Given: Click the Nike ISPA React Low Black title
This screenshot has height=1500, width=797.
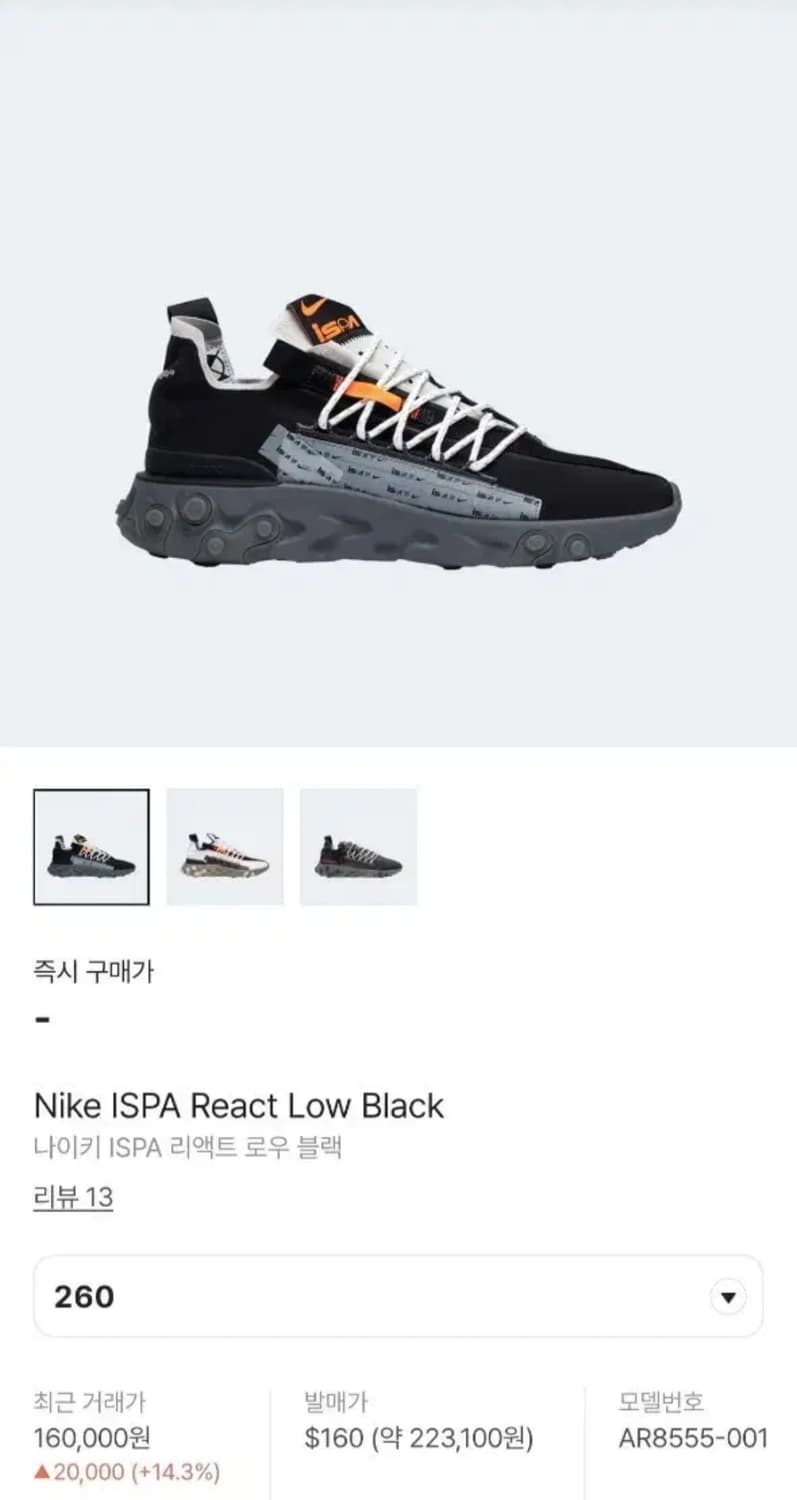Looking at the screenshot, I should pyautogui.click(x=238, y=1105).
